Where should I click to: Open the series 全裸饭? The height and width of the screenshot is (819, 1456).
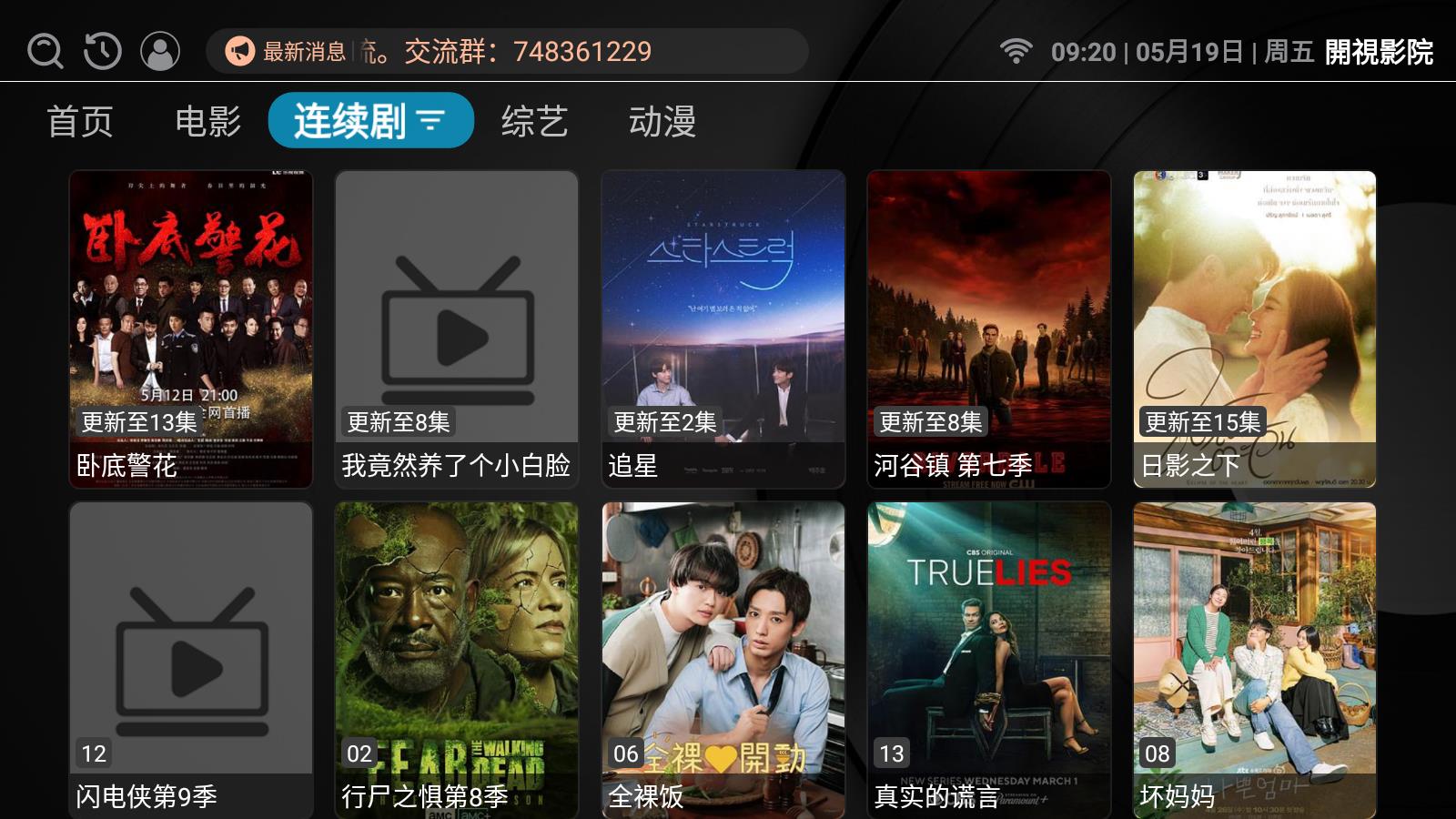(x=723, y=660)
